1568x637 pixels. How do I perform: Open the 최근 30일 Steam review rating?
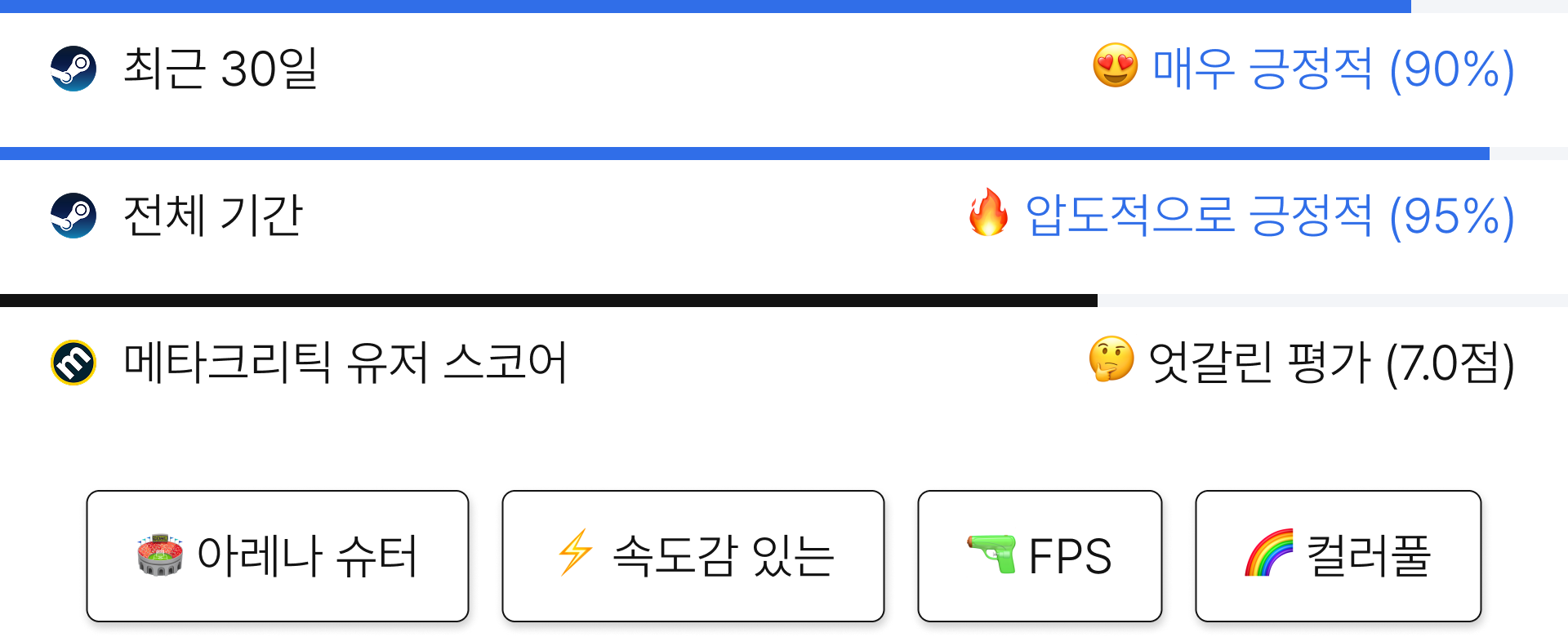pyautogui.click(x=1333, y=69)
